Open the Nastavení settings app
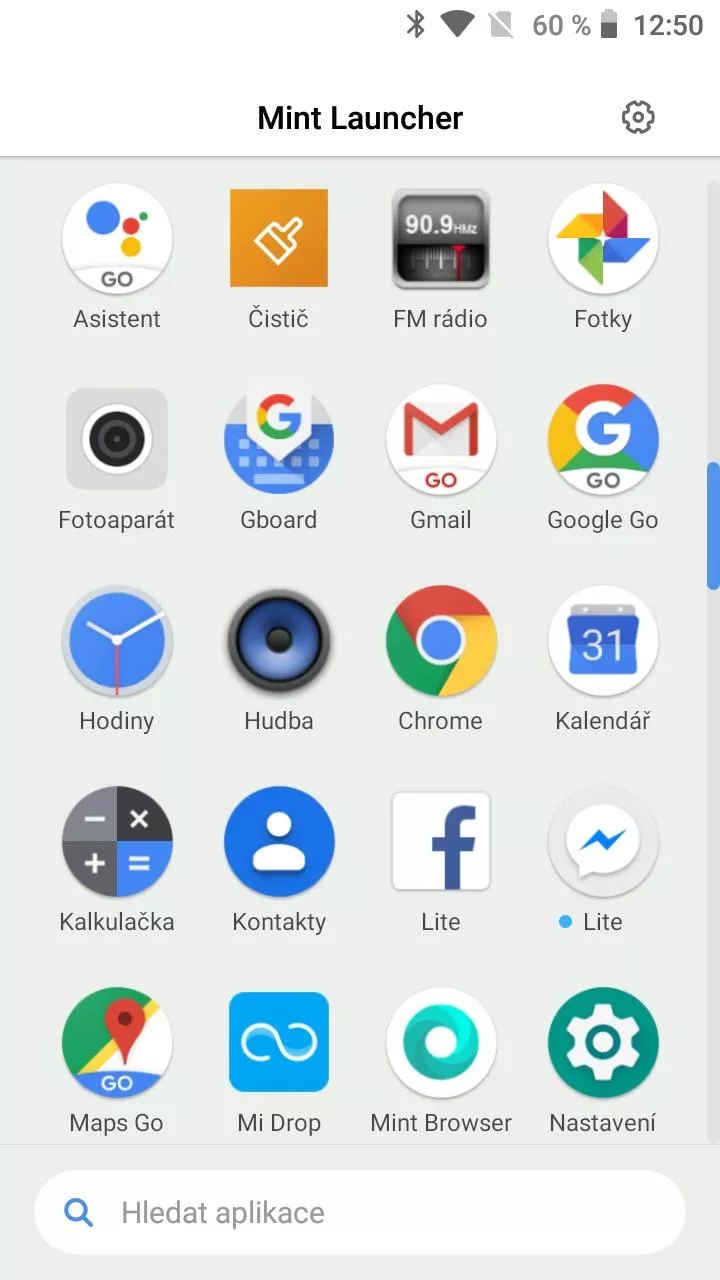The width and height of the screenshot is (720, 1280). coord(603,1042)
